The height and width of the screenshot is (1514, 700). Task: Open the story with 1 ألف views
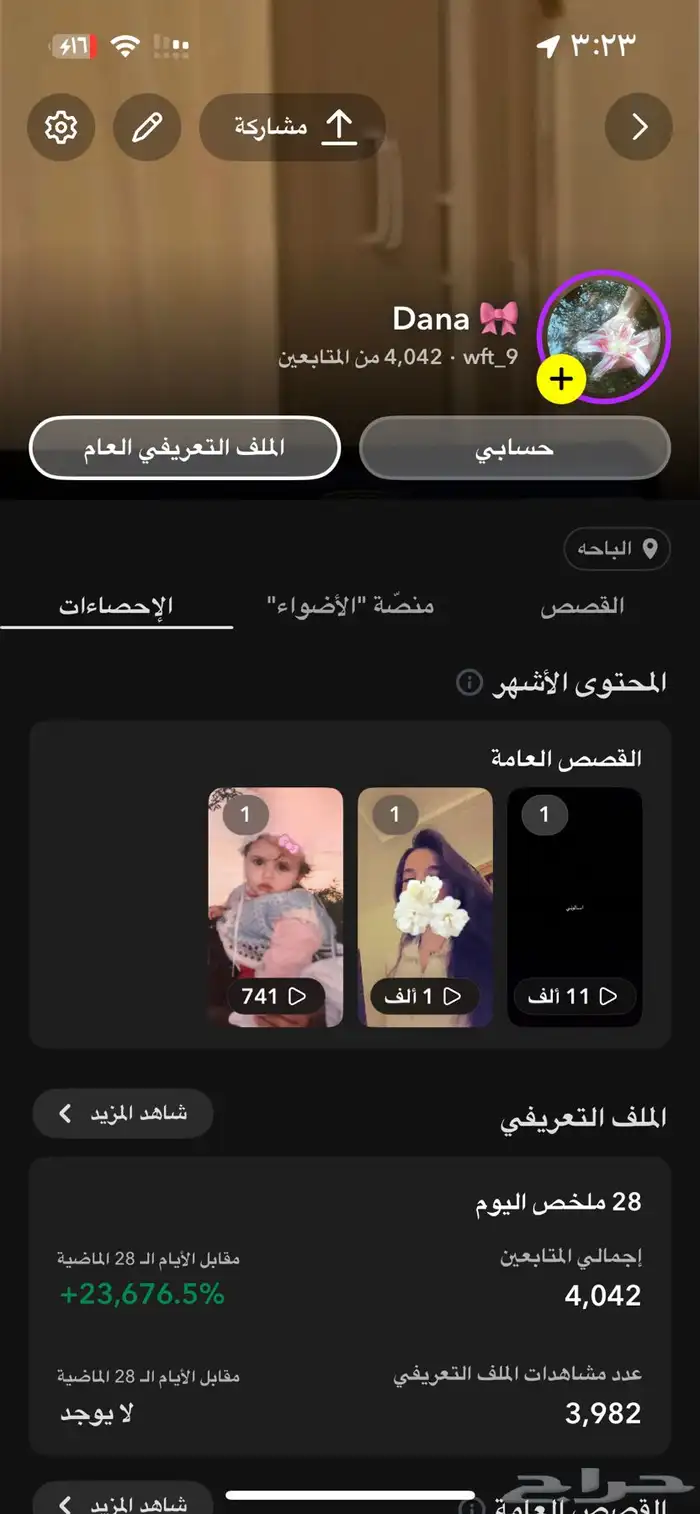coord(425,906)
